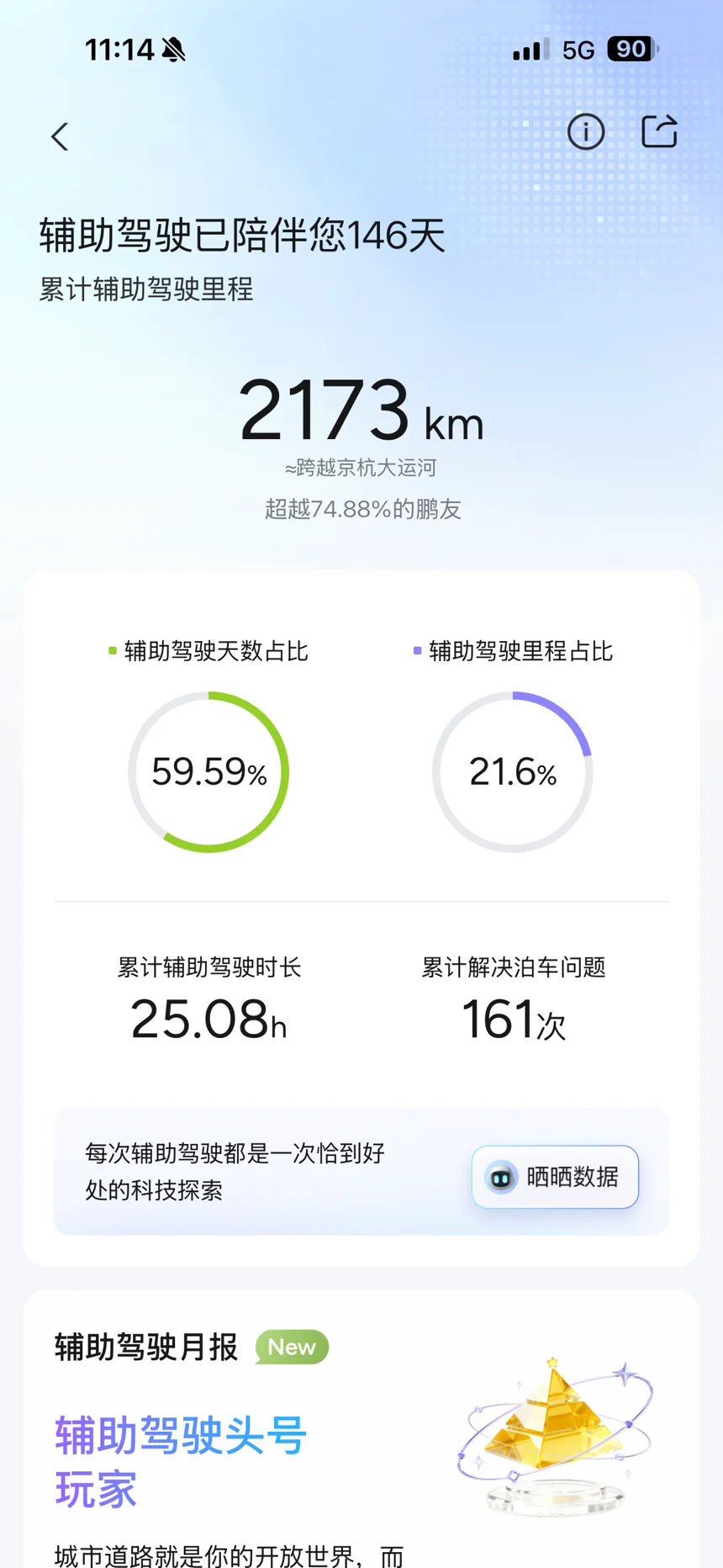
Task: Tap the 晒晒数据 button
Action: coord(555,1177)
